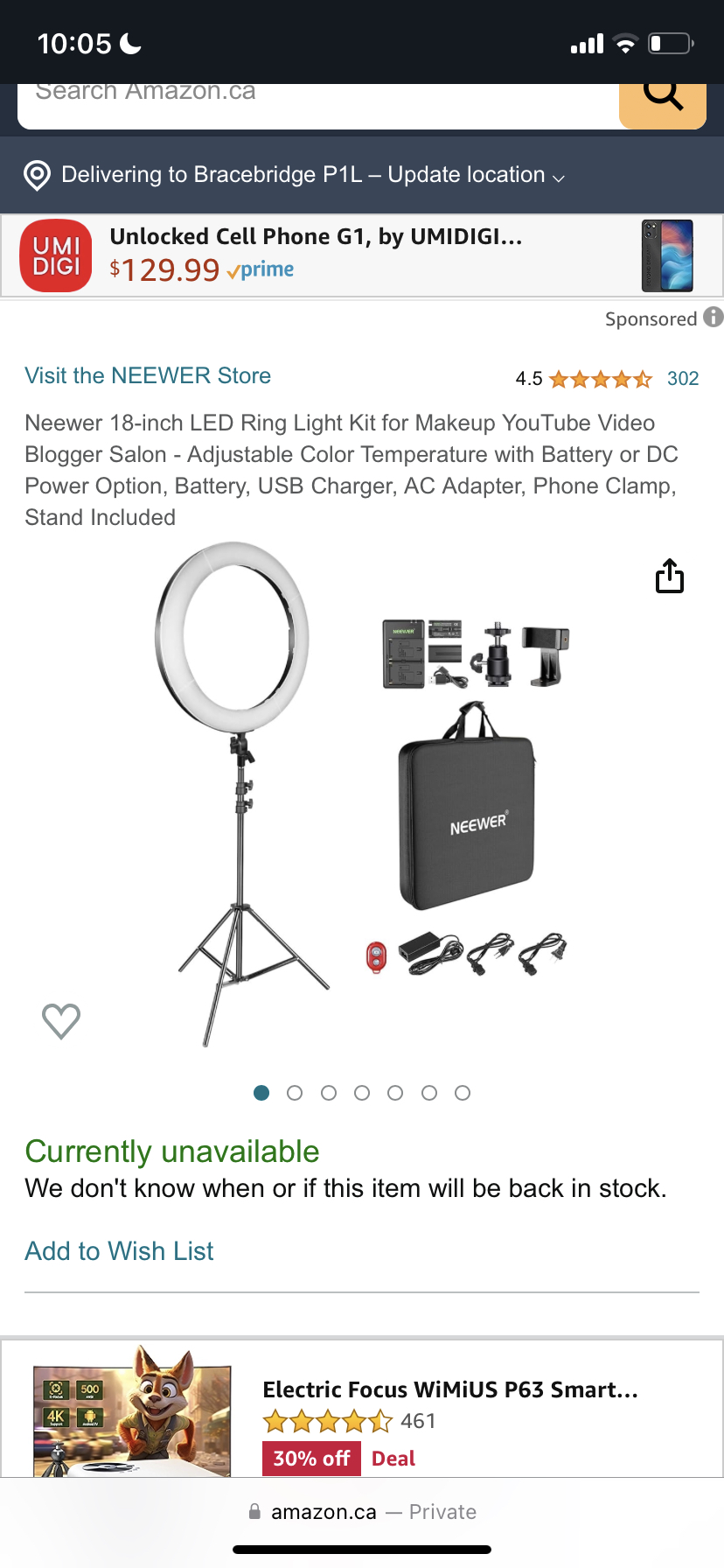Open the Sponsored info icon
Viewport: 724px width, 1568px height.
[714, 318]
